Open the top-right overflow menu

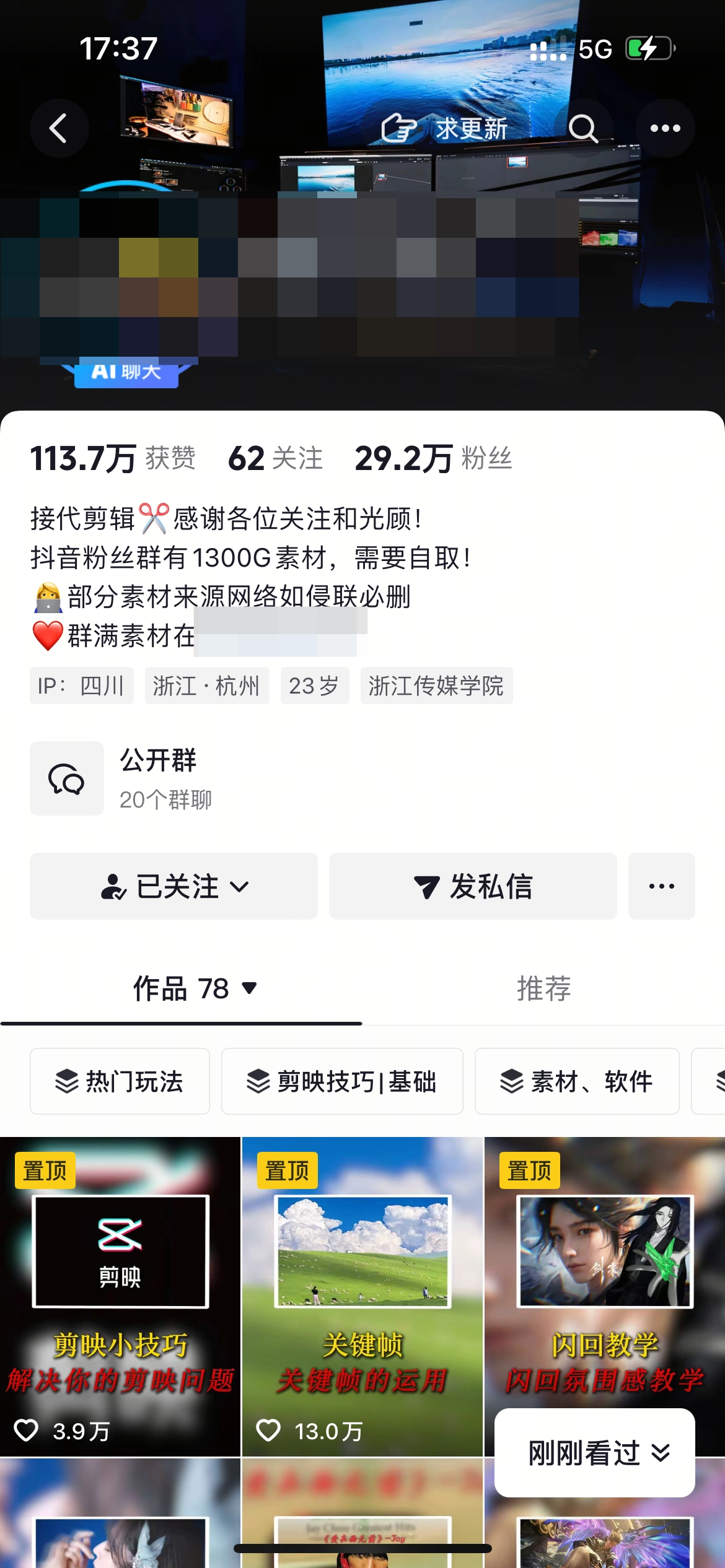coord(665,128)
